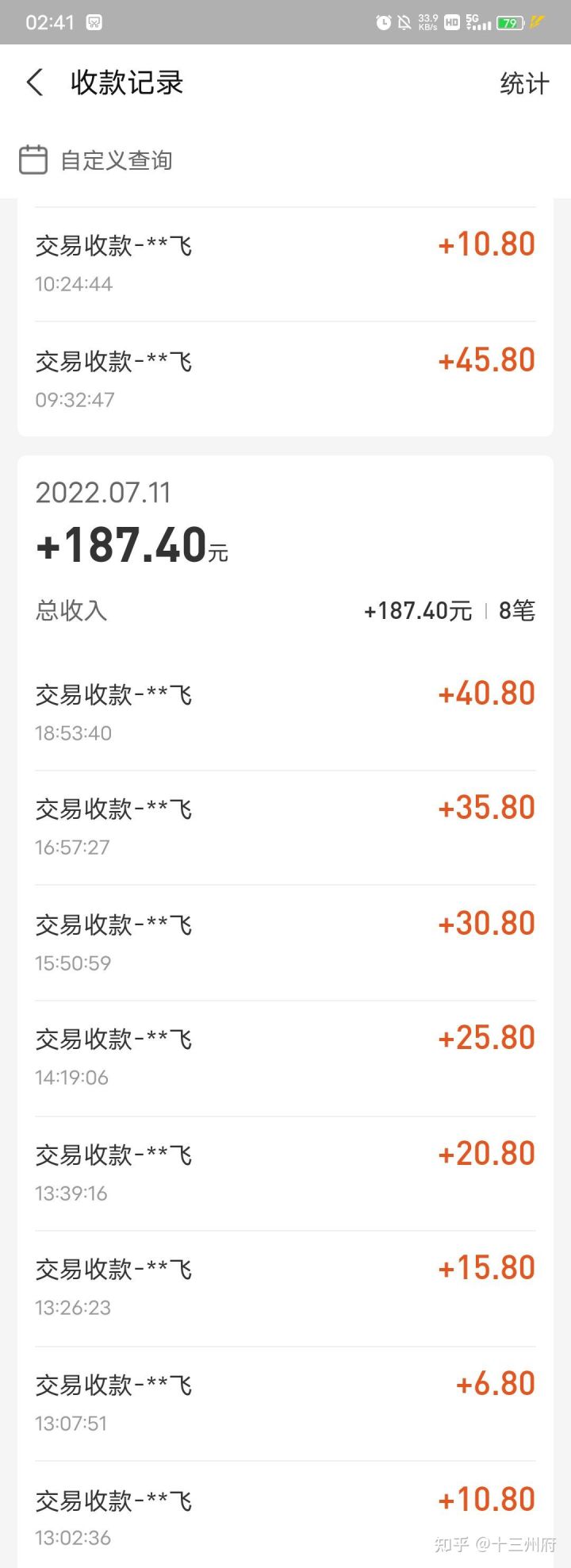
Task: Tap the alarm clock icon in status bar
Action: (x=383, y=22)
